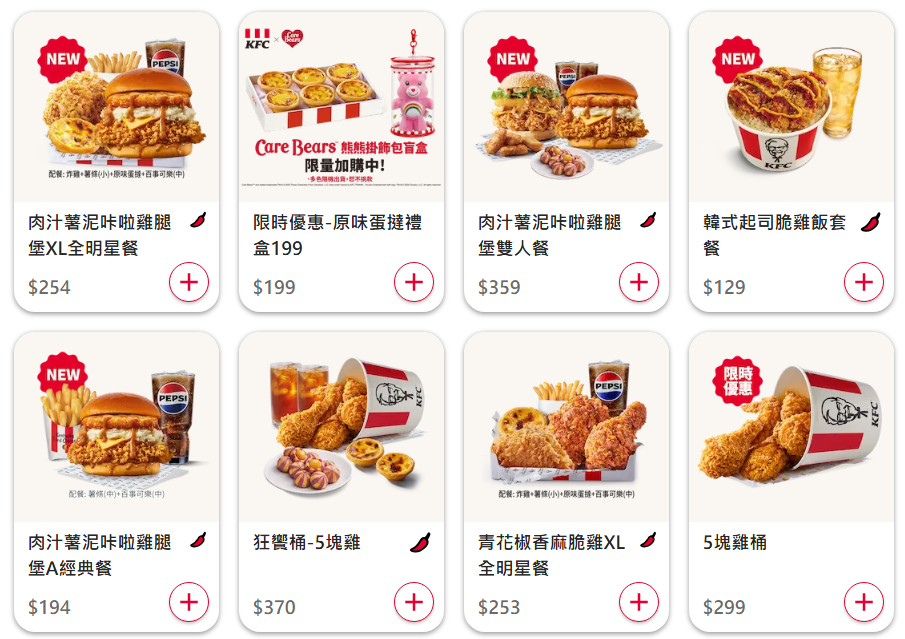The image size is (905, 639).
Task: Open the 5塊雞桶 limited offer card
Action: (x=791, y=430)
